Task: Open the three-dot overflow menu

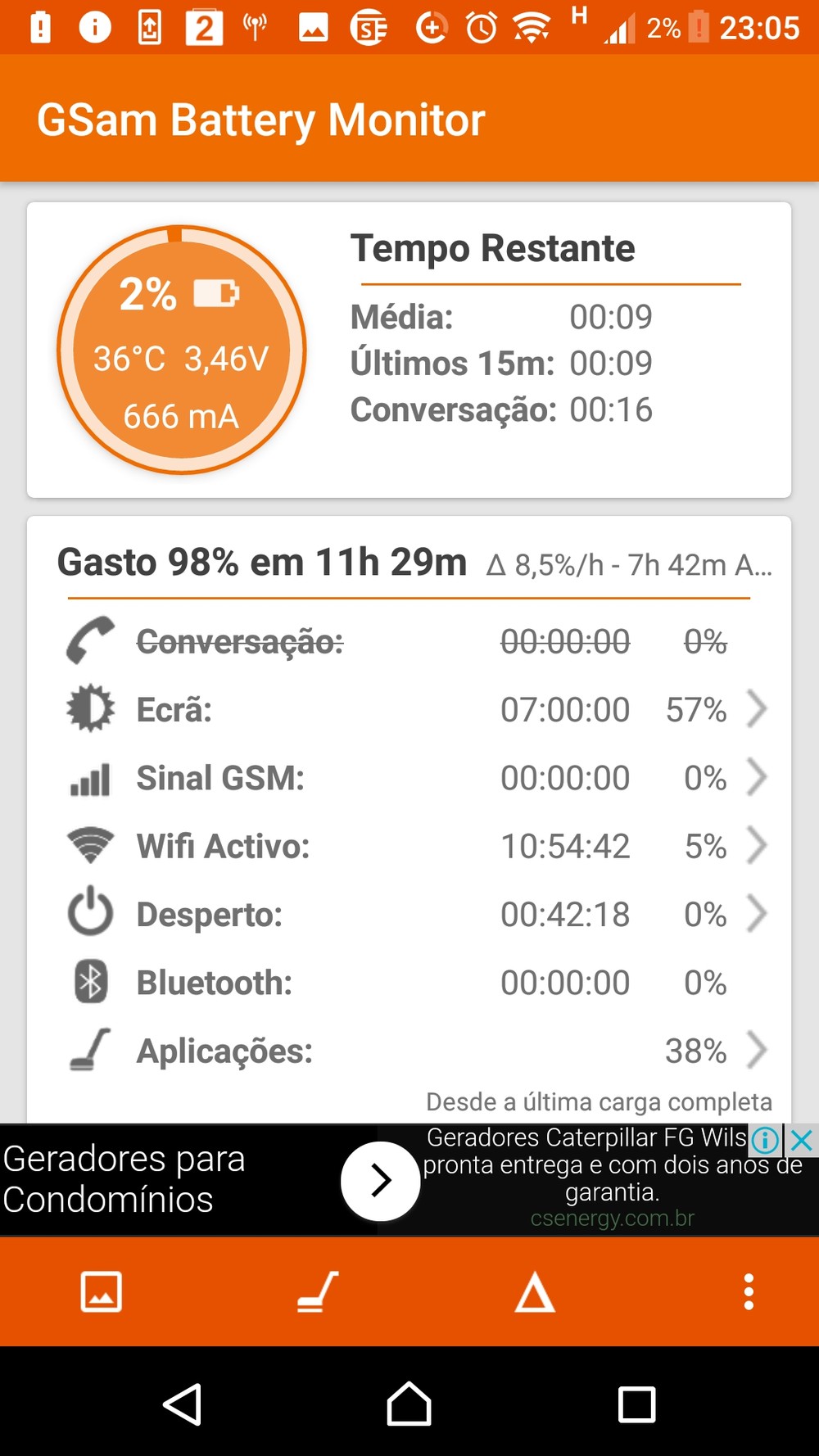Action: (x=749, y=1292)
